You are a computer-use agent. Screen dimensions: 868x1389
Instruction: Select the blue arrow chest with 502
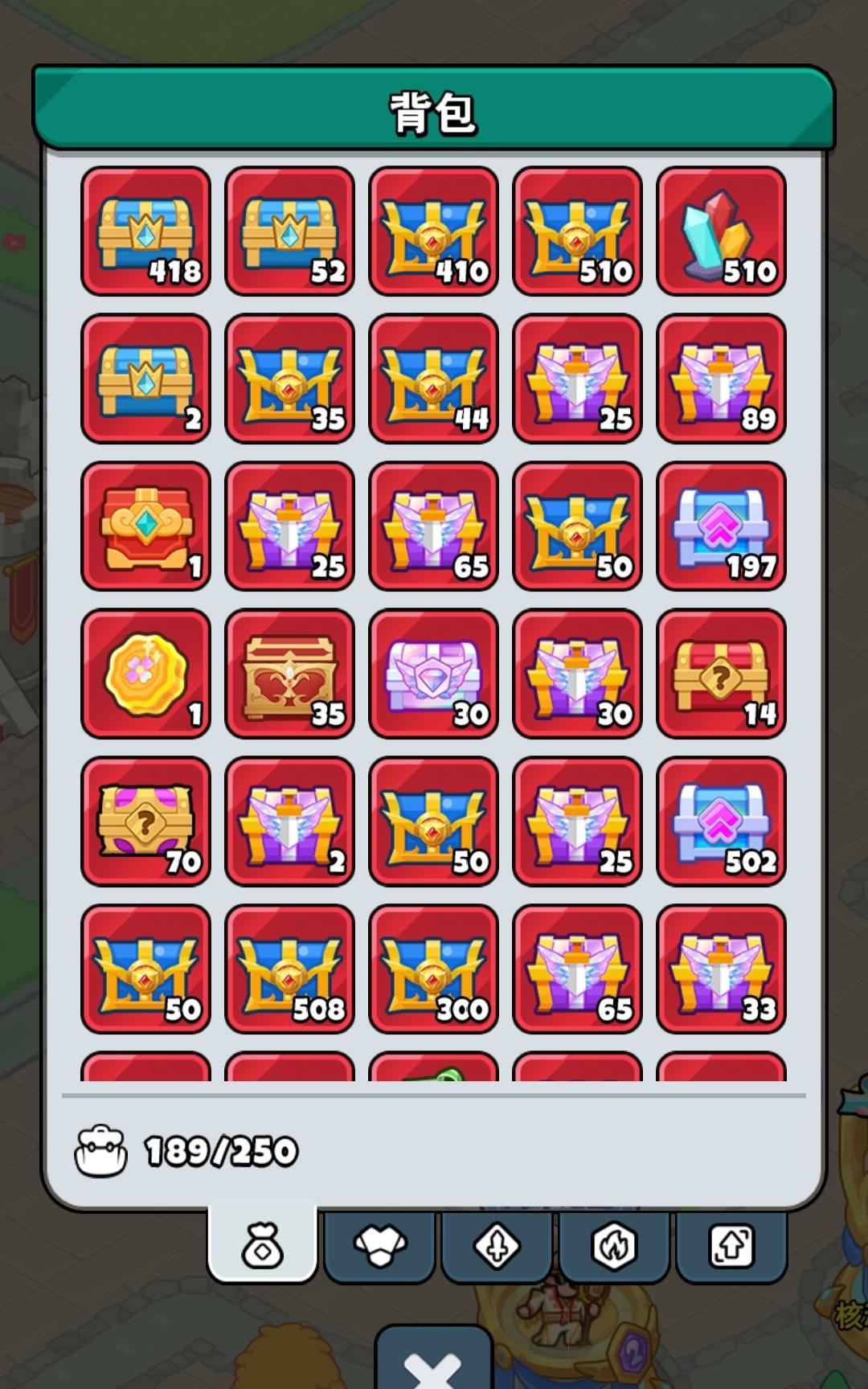click(x=721, y=822)
